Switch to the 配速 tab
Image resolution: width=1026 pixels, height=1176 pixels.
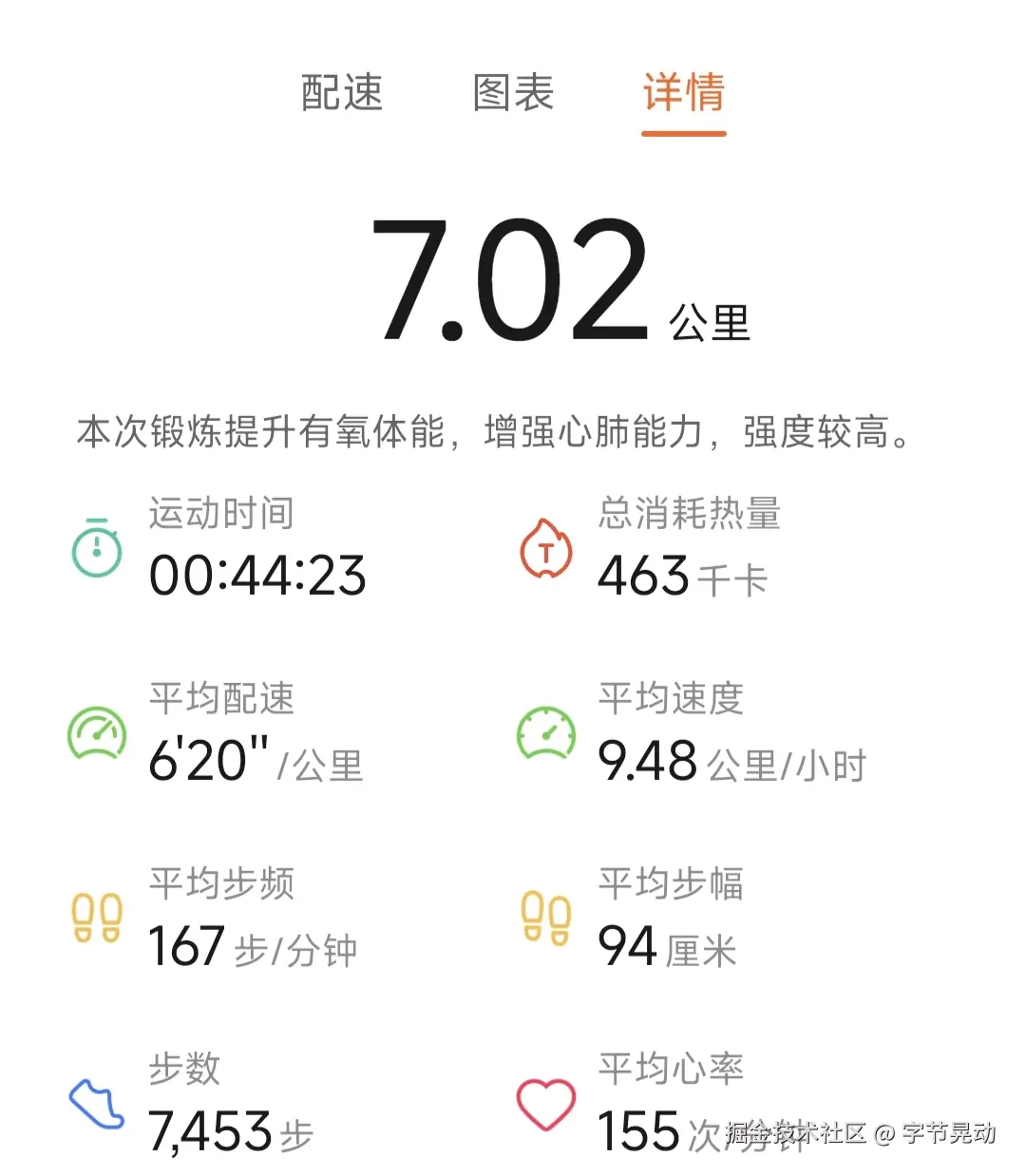(340, 93)
